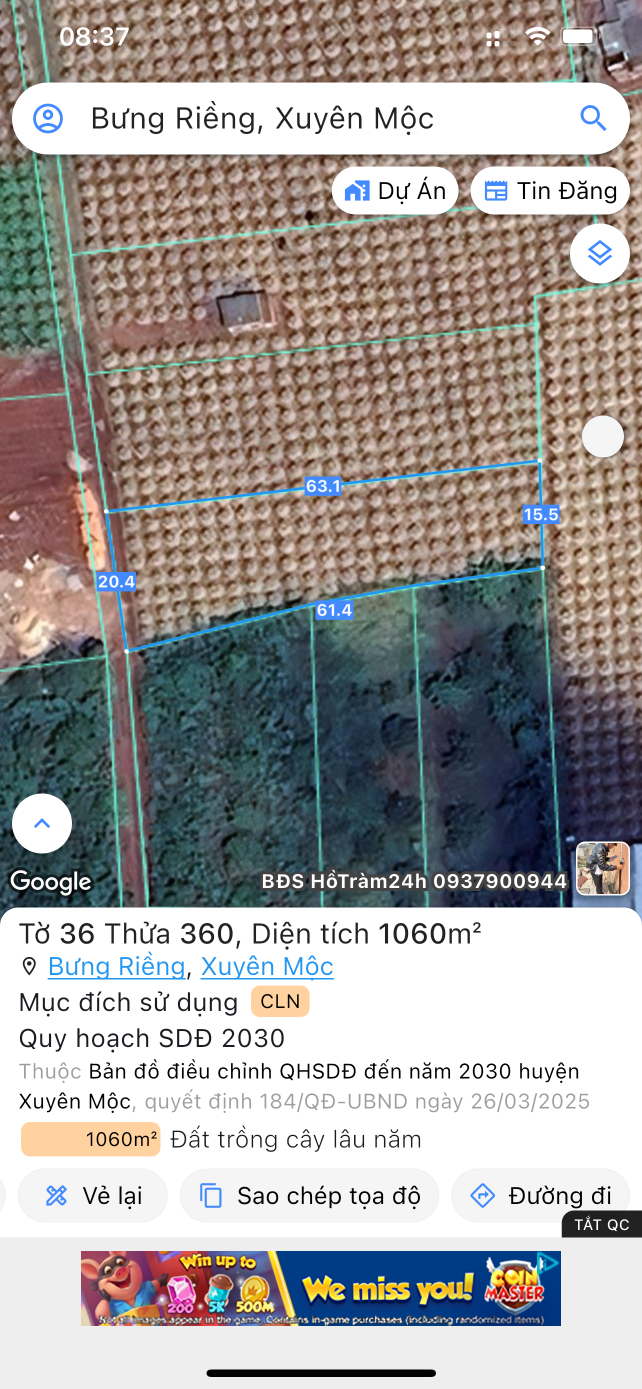
Task: Open the Dự Án chip
Action: (x=395, y=191)
